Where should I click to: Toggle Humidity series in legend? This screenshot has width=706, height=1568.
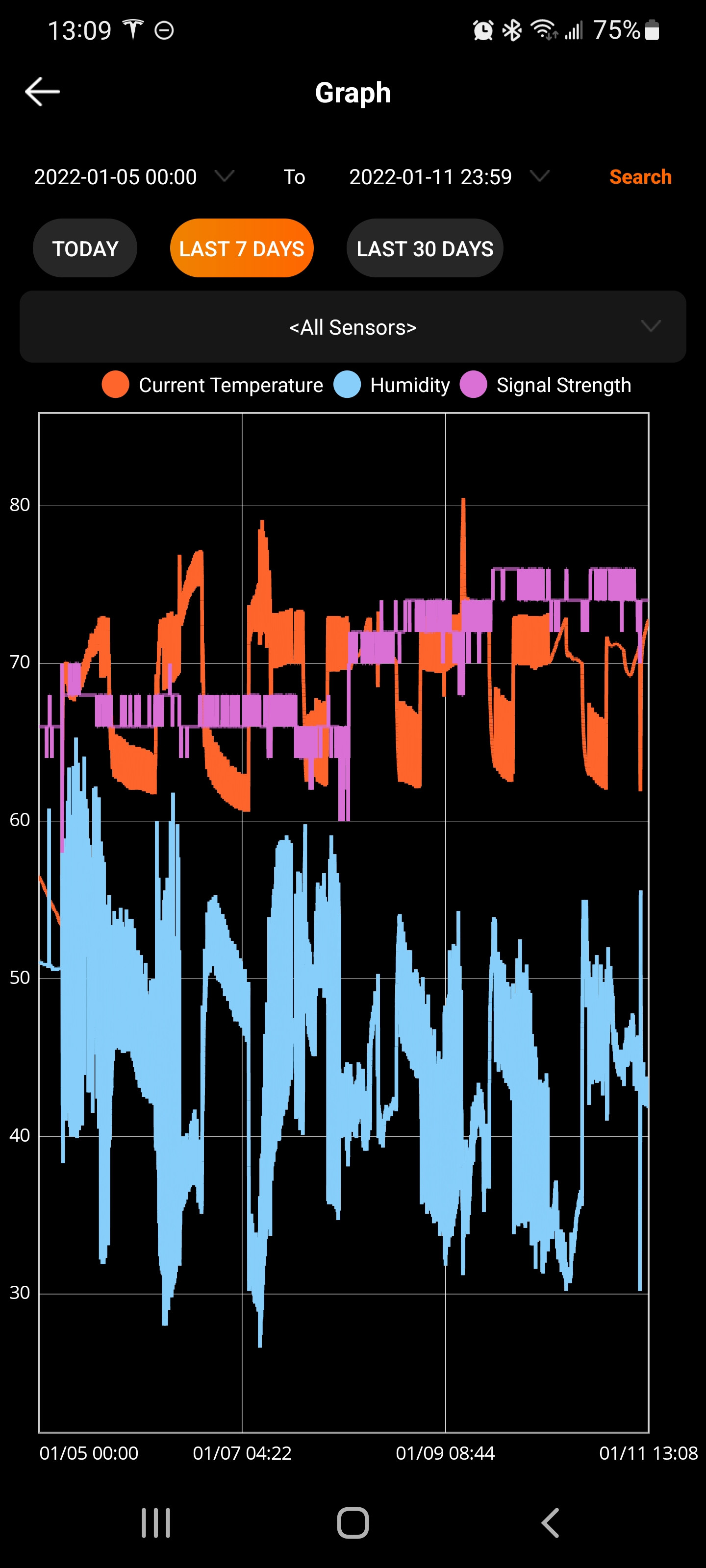pyautogui.click(x=392, y=385)
